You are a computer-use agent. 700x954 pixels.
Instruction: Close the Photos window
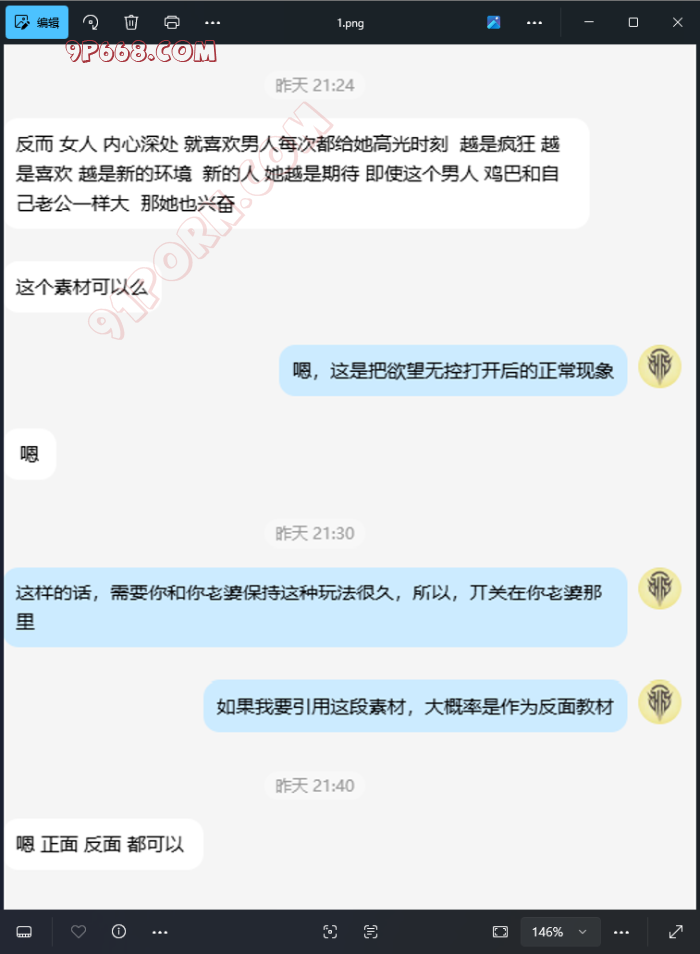tap(677, 22)
